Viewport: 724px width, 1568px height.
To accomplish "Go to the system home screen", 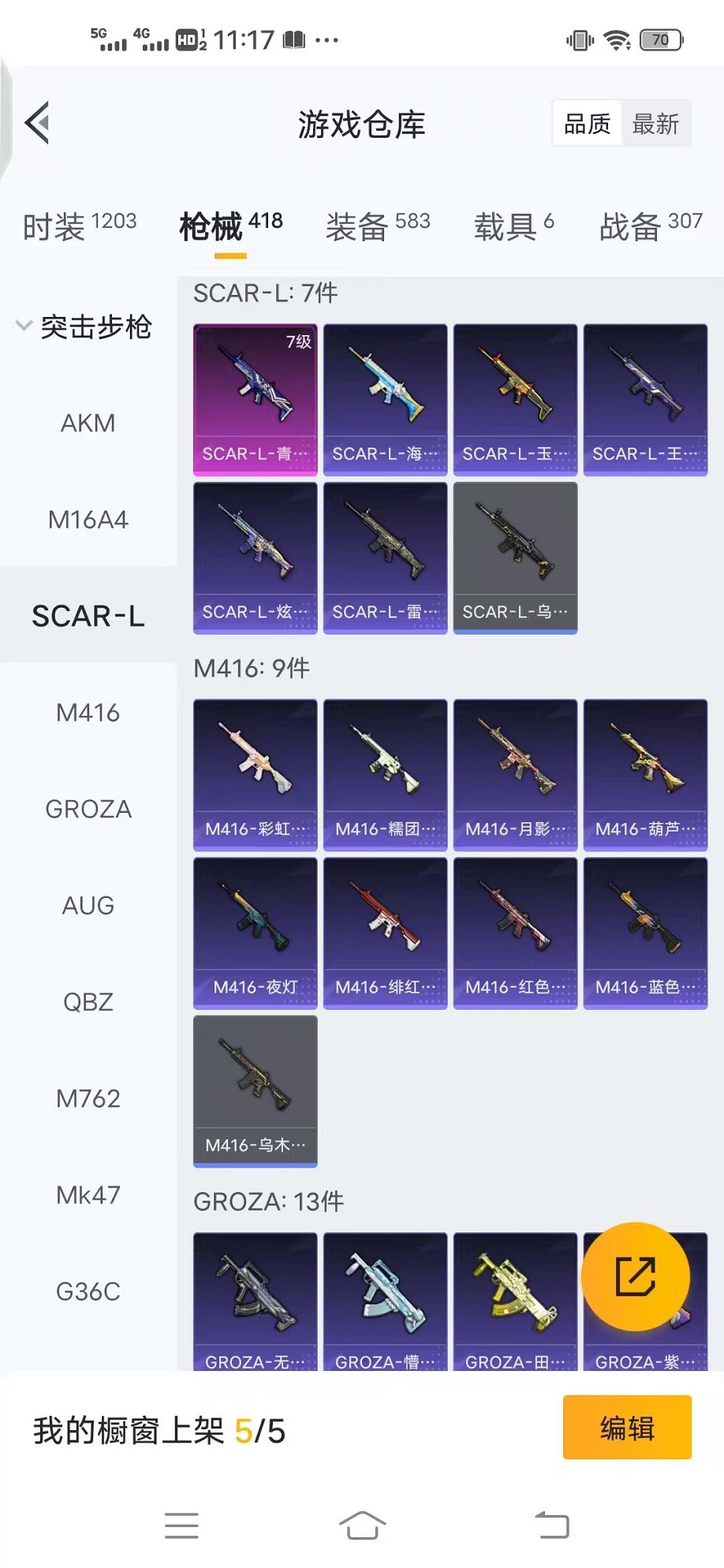I will click(362, 1525).
